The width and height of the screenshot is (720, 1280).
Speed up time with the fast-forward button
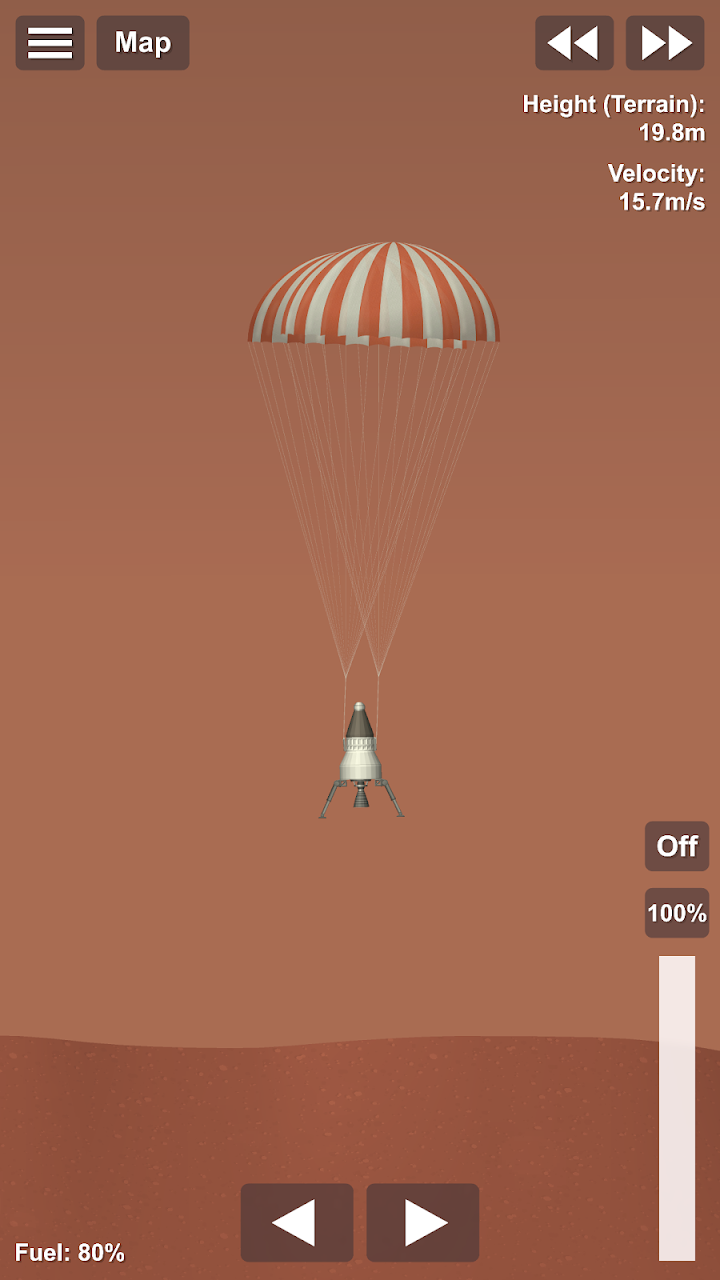[665, 43]
